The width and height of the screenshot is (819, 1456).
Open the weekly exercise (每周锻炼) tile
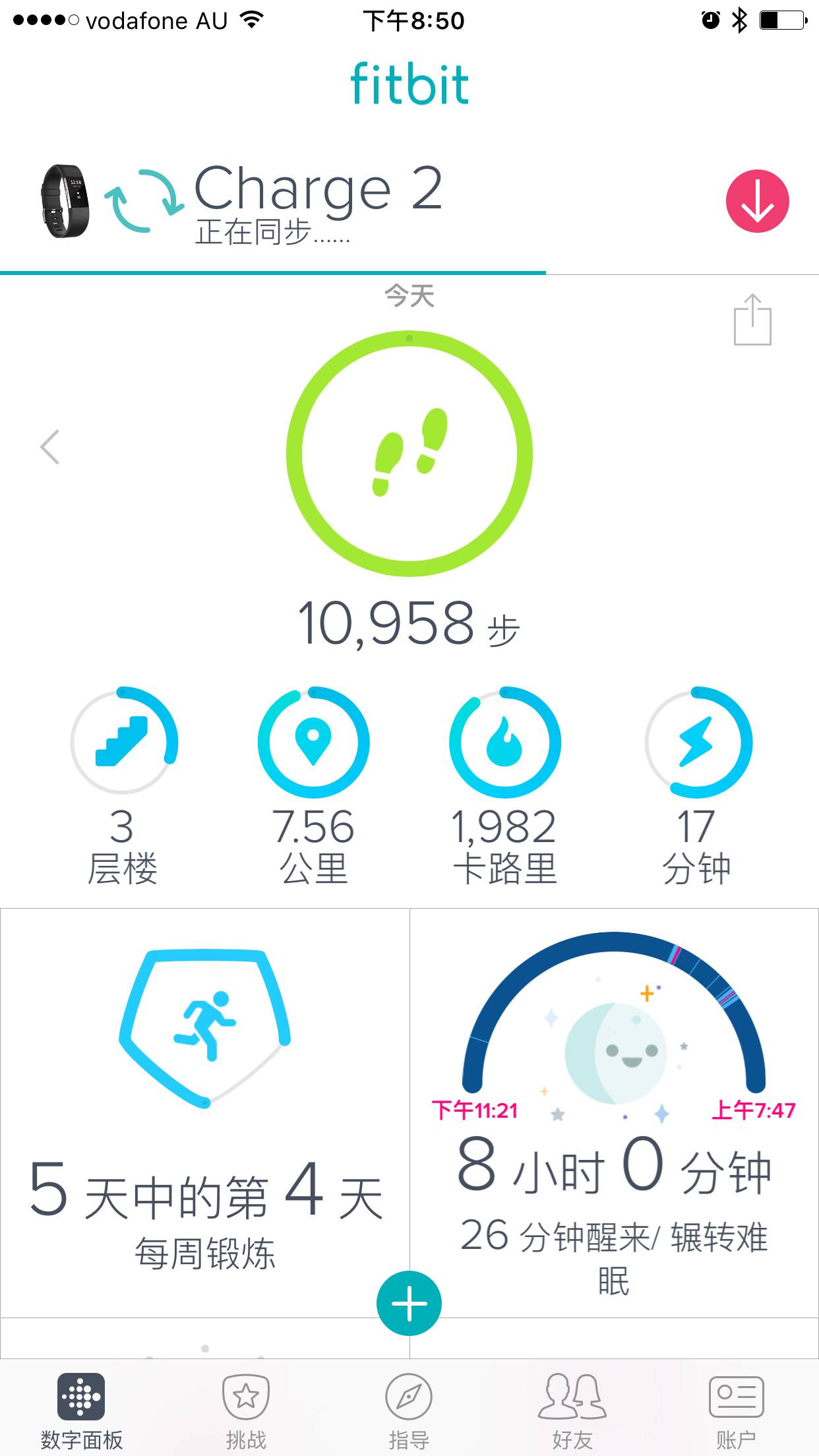[x=204, y=1108]
